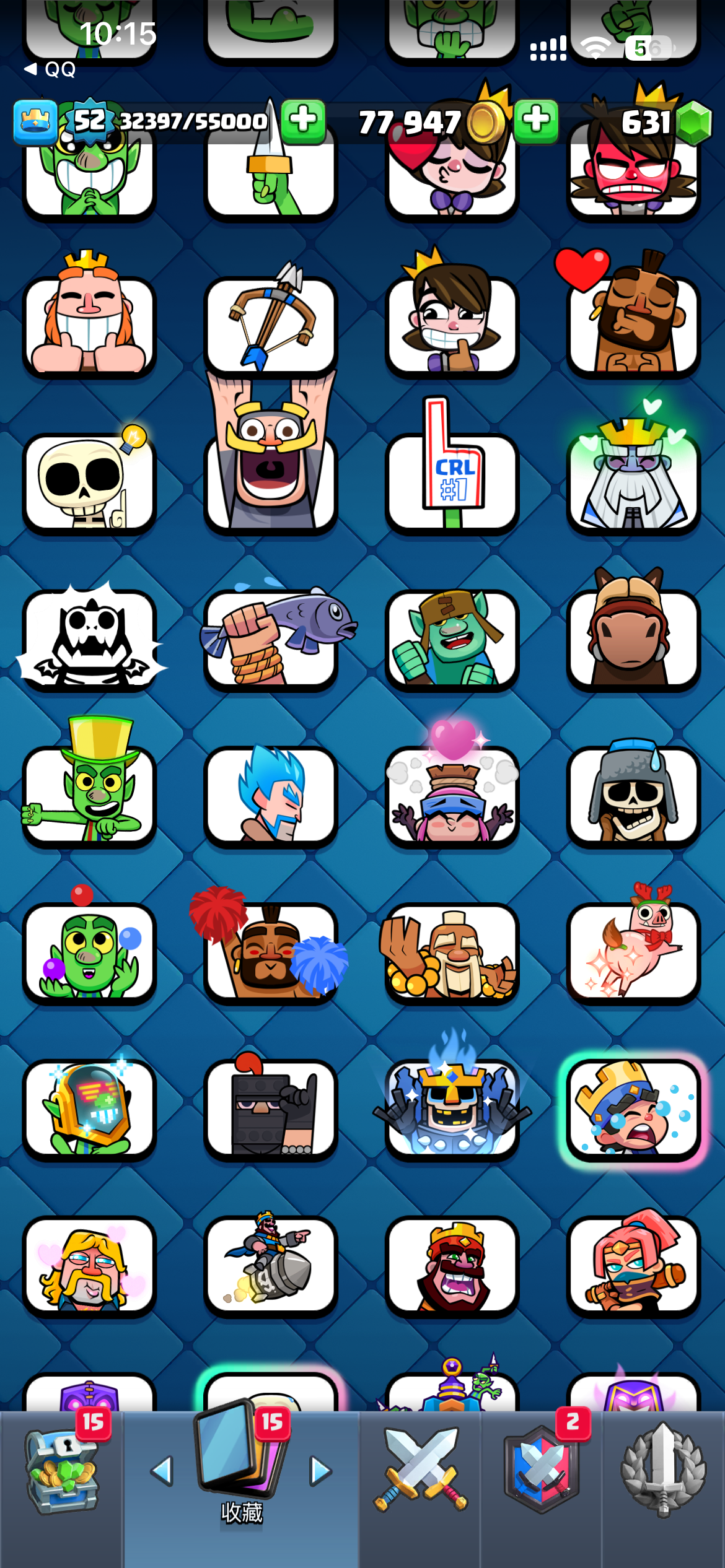Select the crying king emote

pyautogui.click(x=633, y=1107)
